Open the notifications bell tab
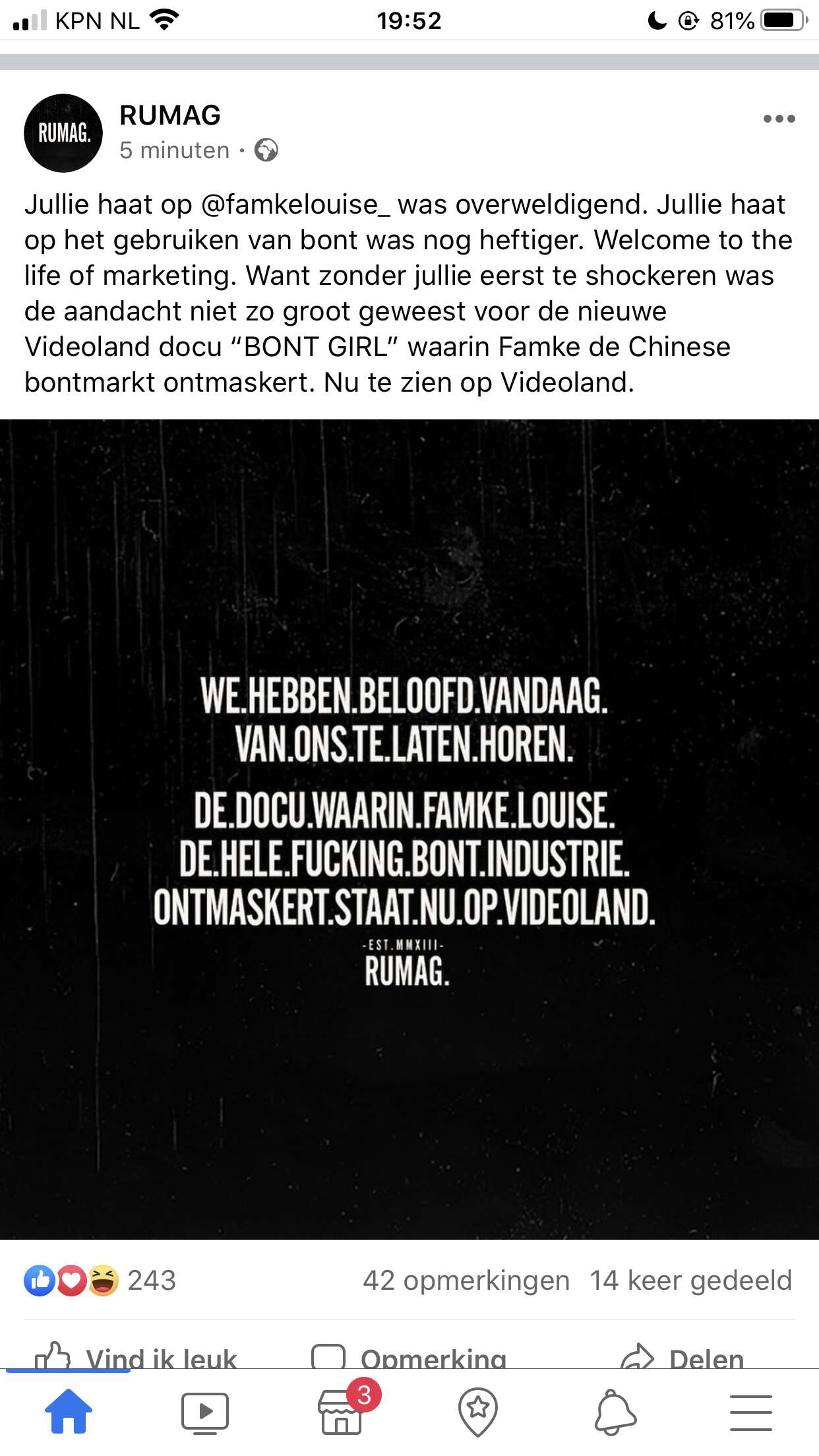This screenshot has width=819, height=1456. click(x=615, y=1412)
